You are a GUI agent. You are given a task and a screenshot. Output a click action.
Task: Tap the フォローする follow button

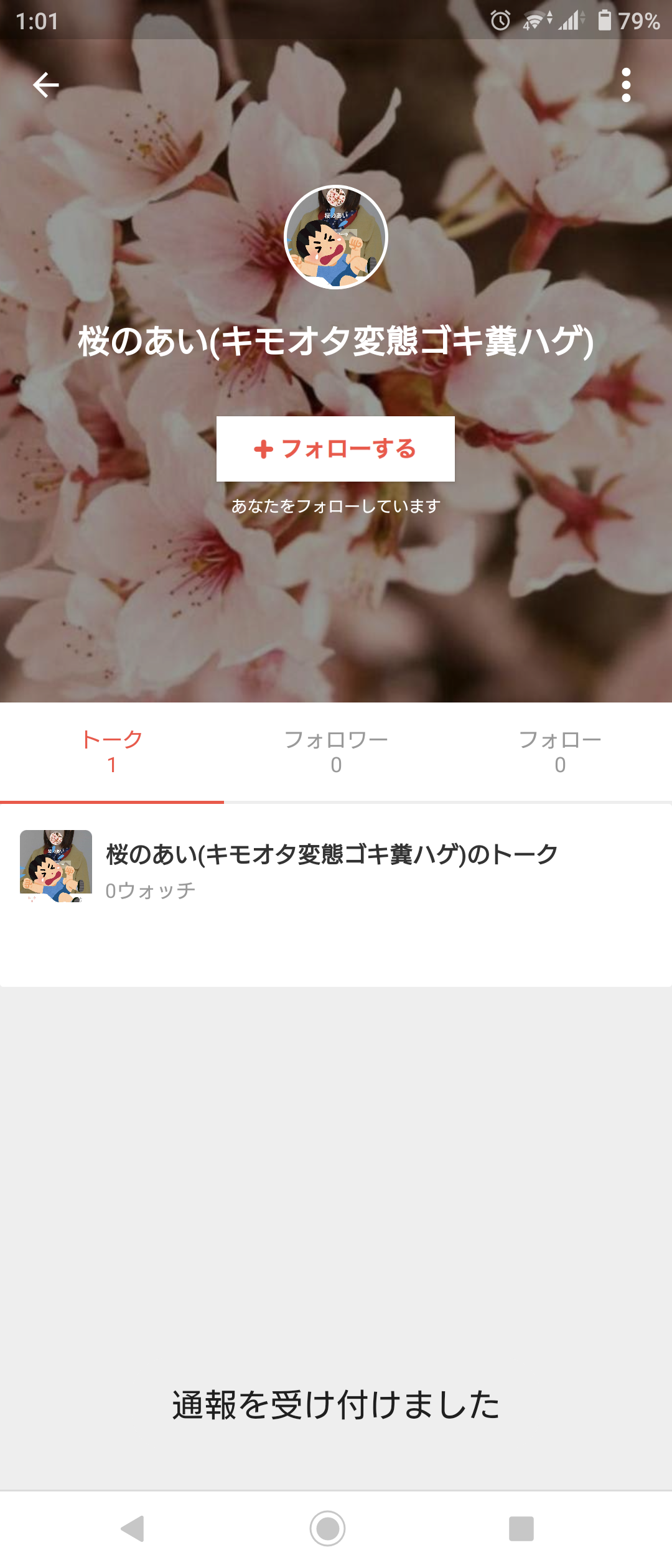336,450
